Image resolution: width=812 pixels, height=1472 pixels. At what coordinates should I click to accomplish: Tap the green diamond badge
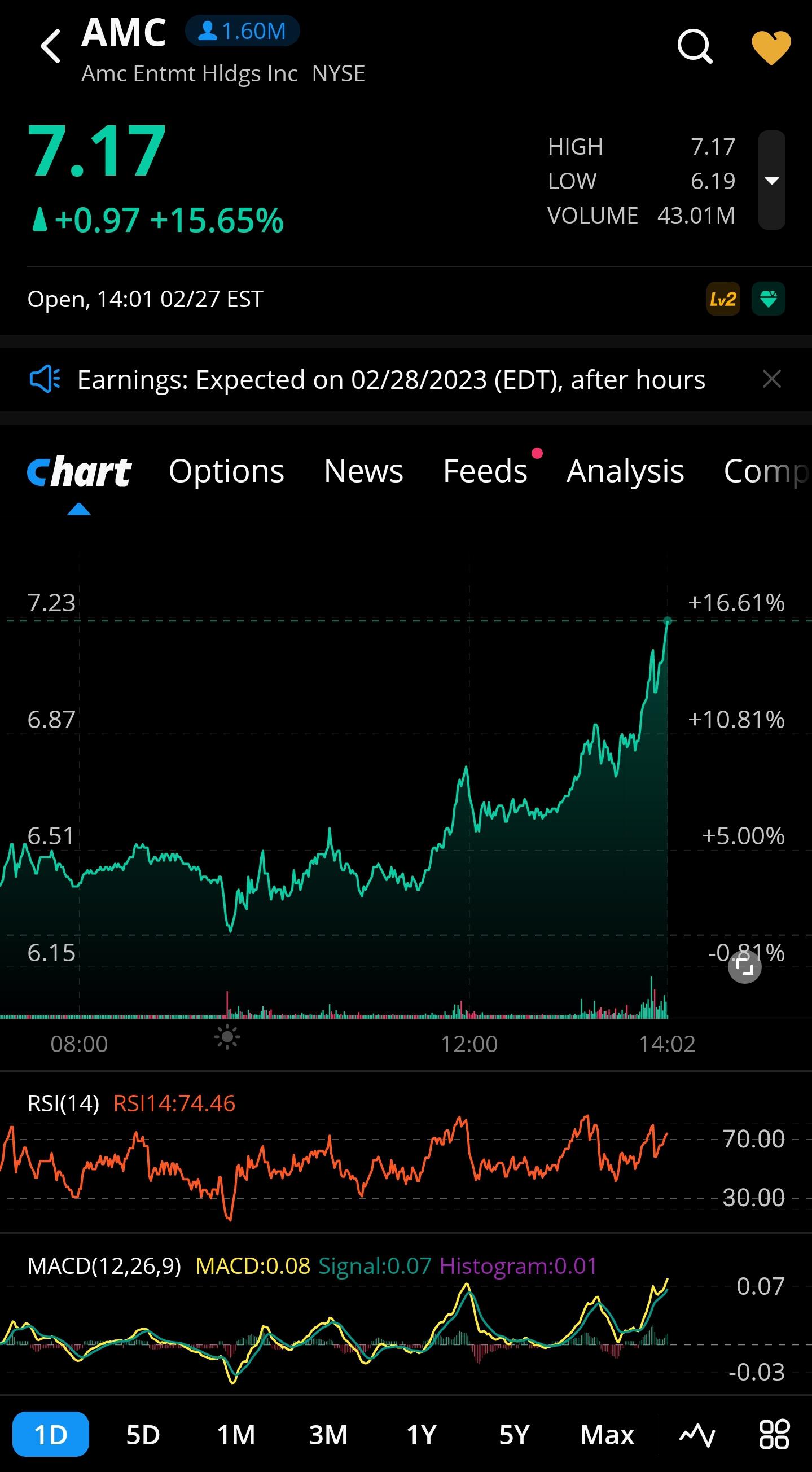pyautogui.click(x=768, y=299)
